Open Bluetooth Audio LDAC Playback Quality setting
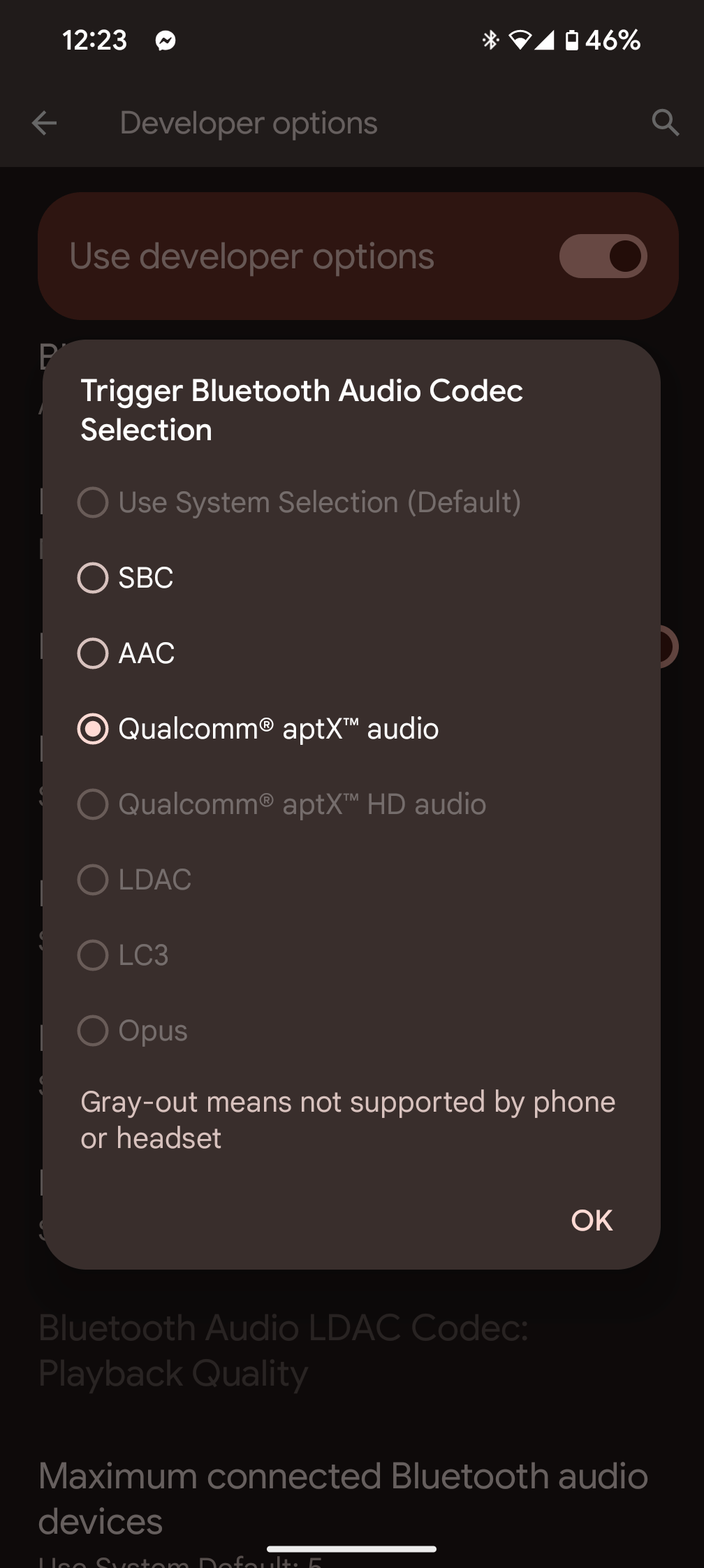This screenshot has height=1568, width=704. pos(279,1349)
